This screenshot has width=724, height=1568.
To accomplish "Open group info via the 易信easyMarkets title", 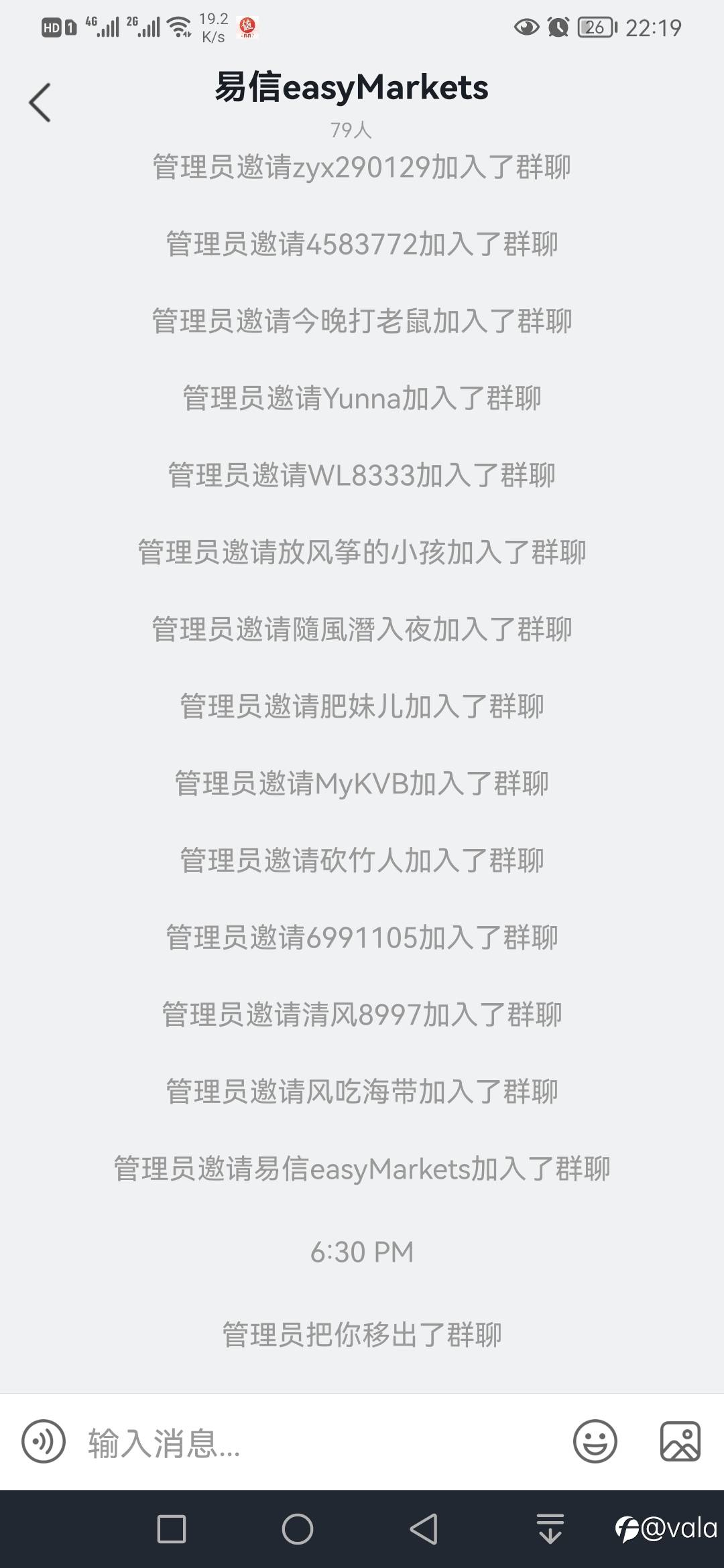I will 351,88.
